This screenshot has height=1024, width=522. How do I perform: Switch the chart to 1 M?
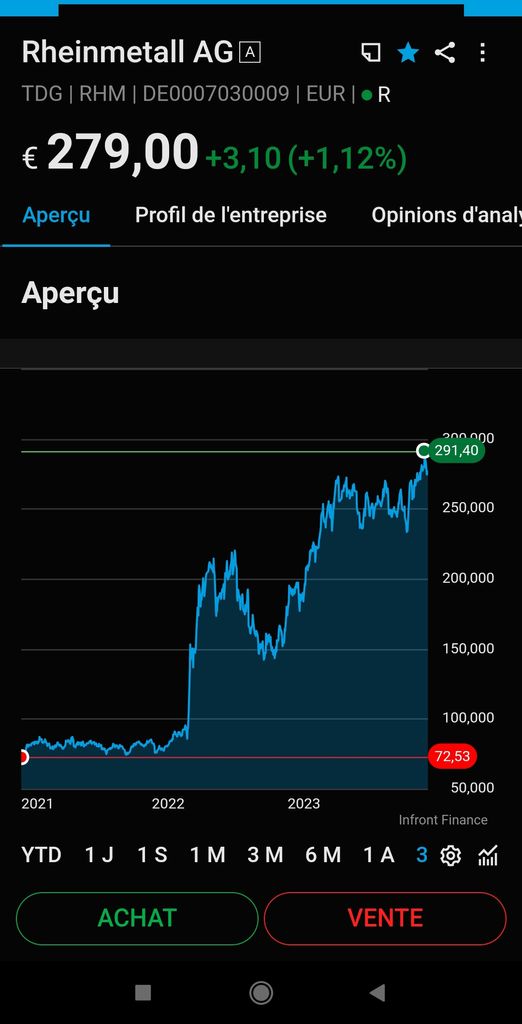[x=208, y=855]
